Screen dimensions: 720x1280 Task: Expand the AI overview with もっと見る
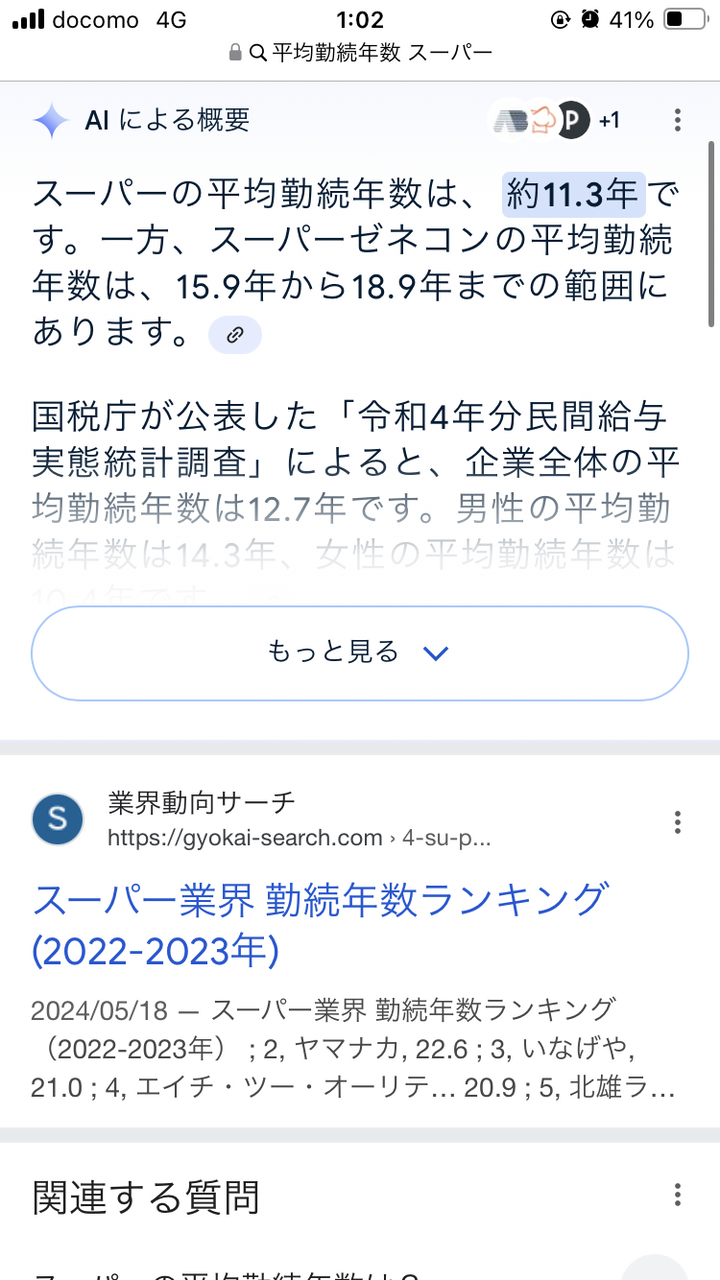click(360, 653)
